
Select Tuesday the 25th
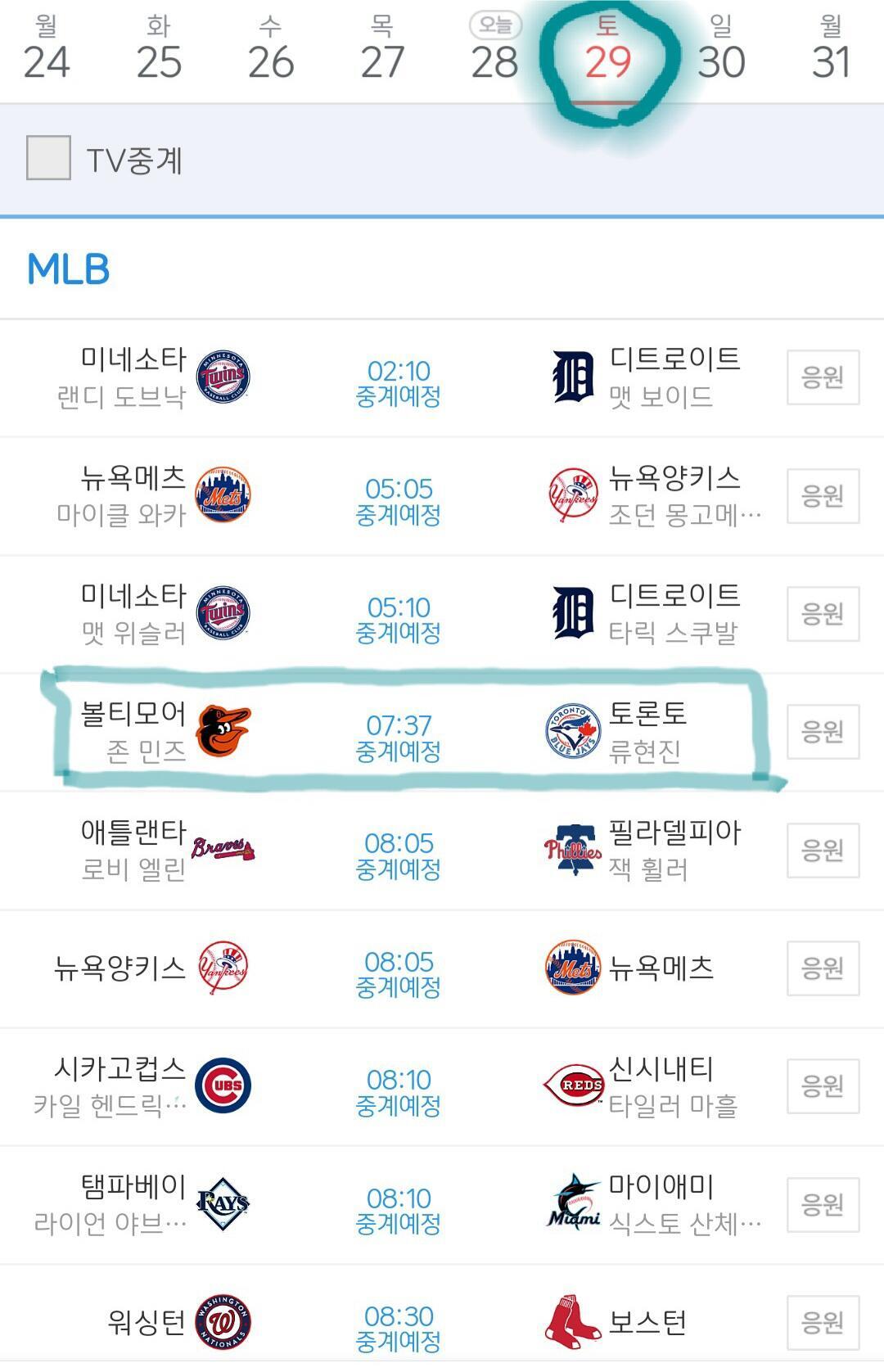coord(159,49)
